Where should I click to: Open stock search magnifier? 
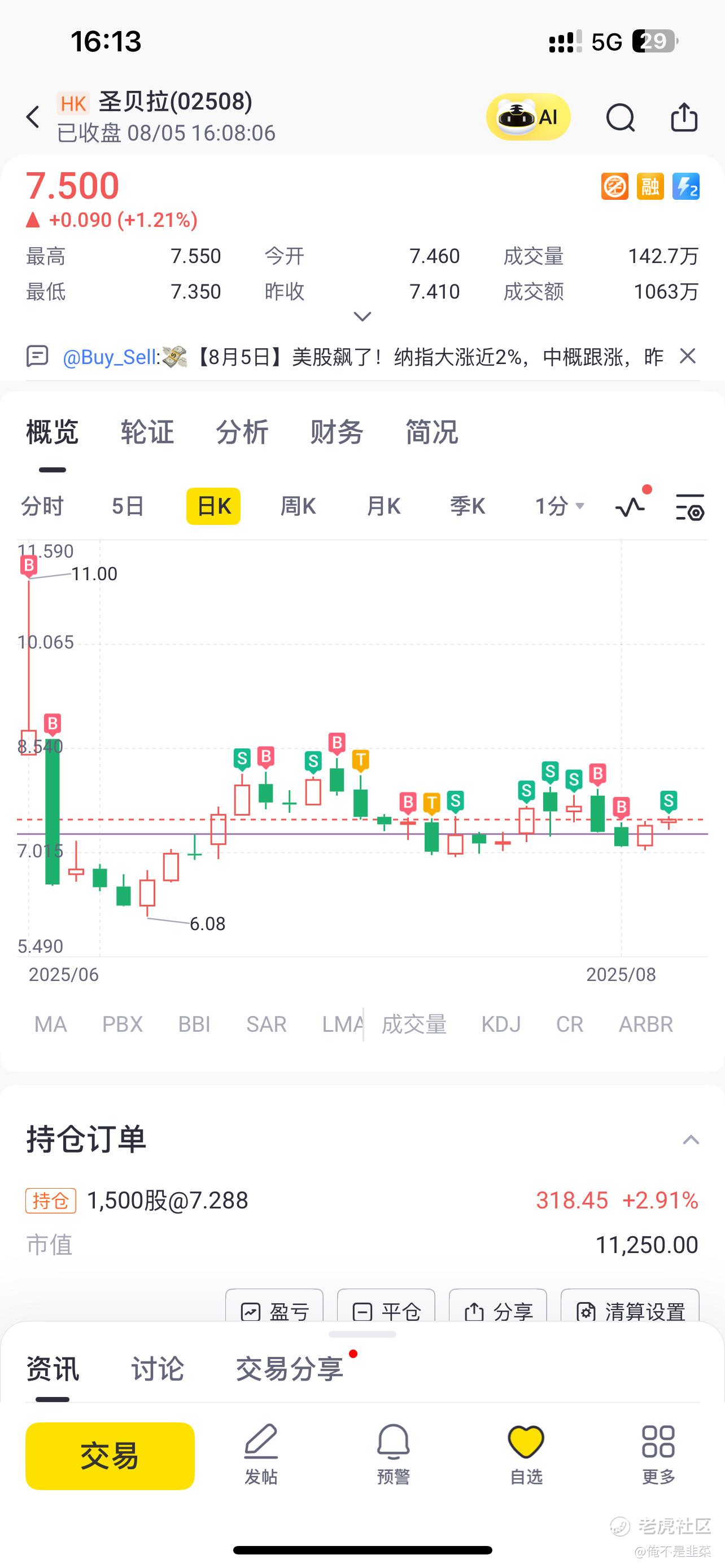coord(621,117)
